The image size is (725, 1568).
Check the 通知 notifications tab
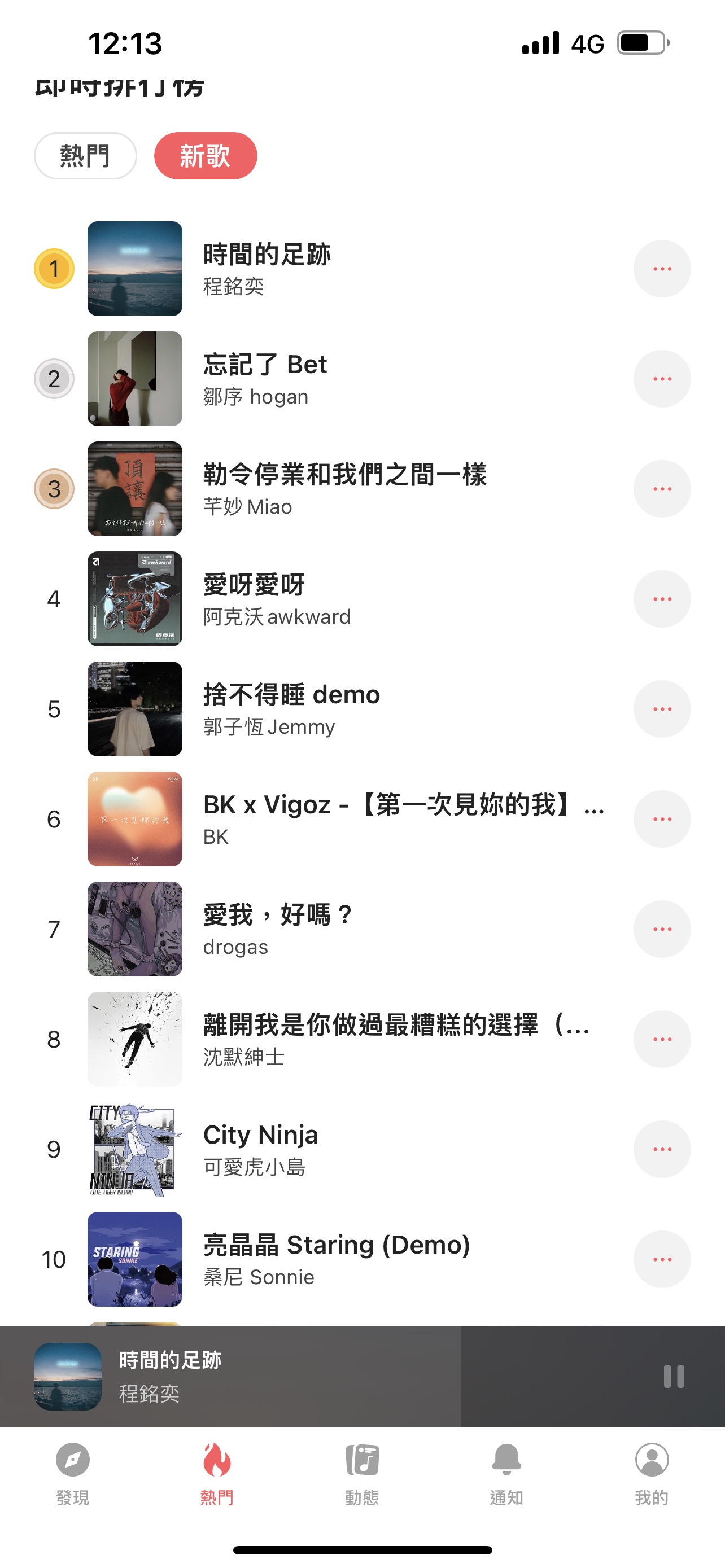pyautogui.click(x=506, y=1472)
